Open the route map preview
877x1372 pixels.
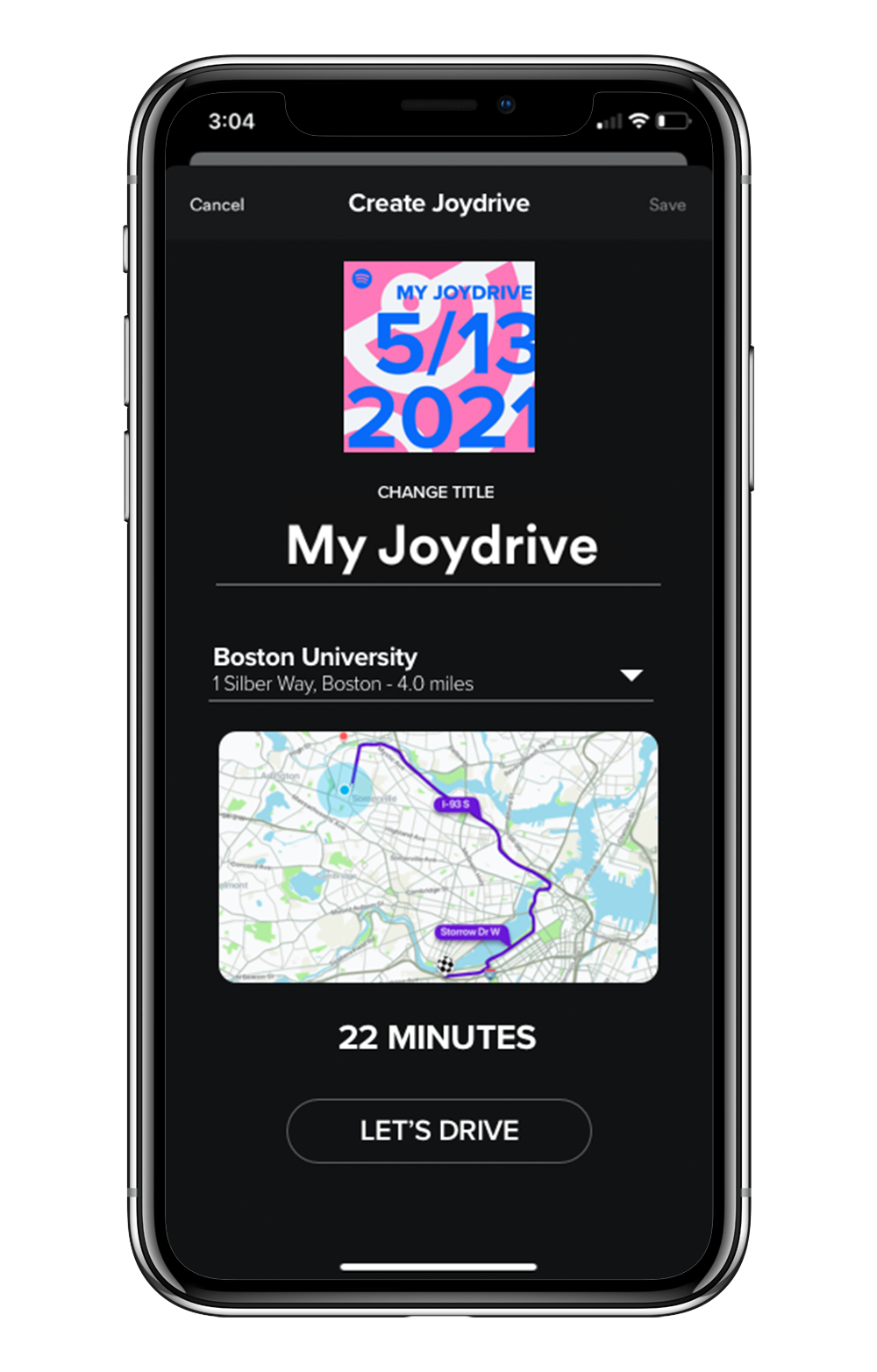pos(438,856)
